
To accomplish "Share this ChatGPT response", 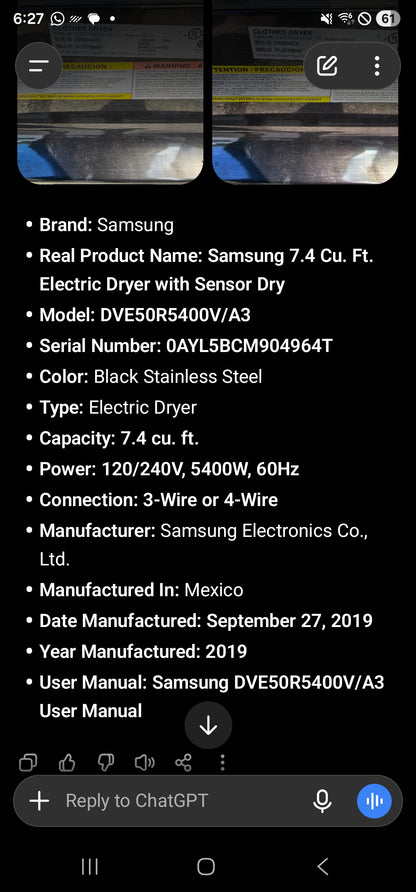I will coord(183,762).
